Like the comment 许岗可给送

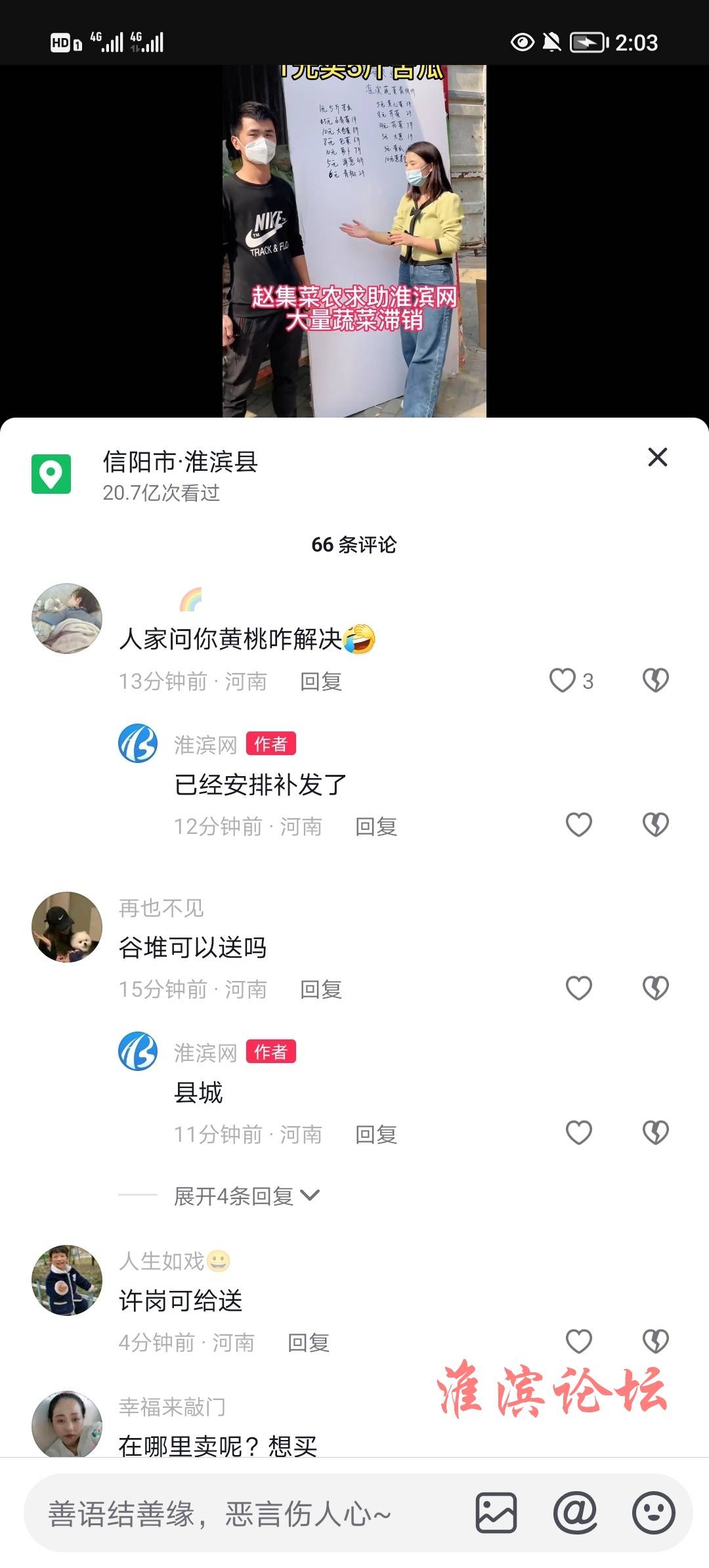coord(578,1341)
